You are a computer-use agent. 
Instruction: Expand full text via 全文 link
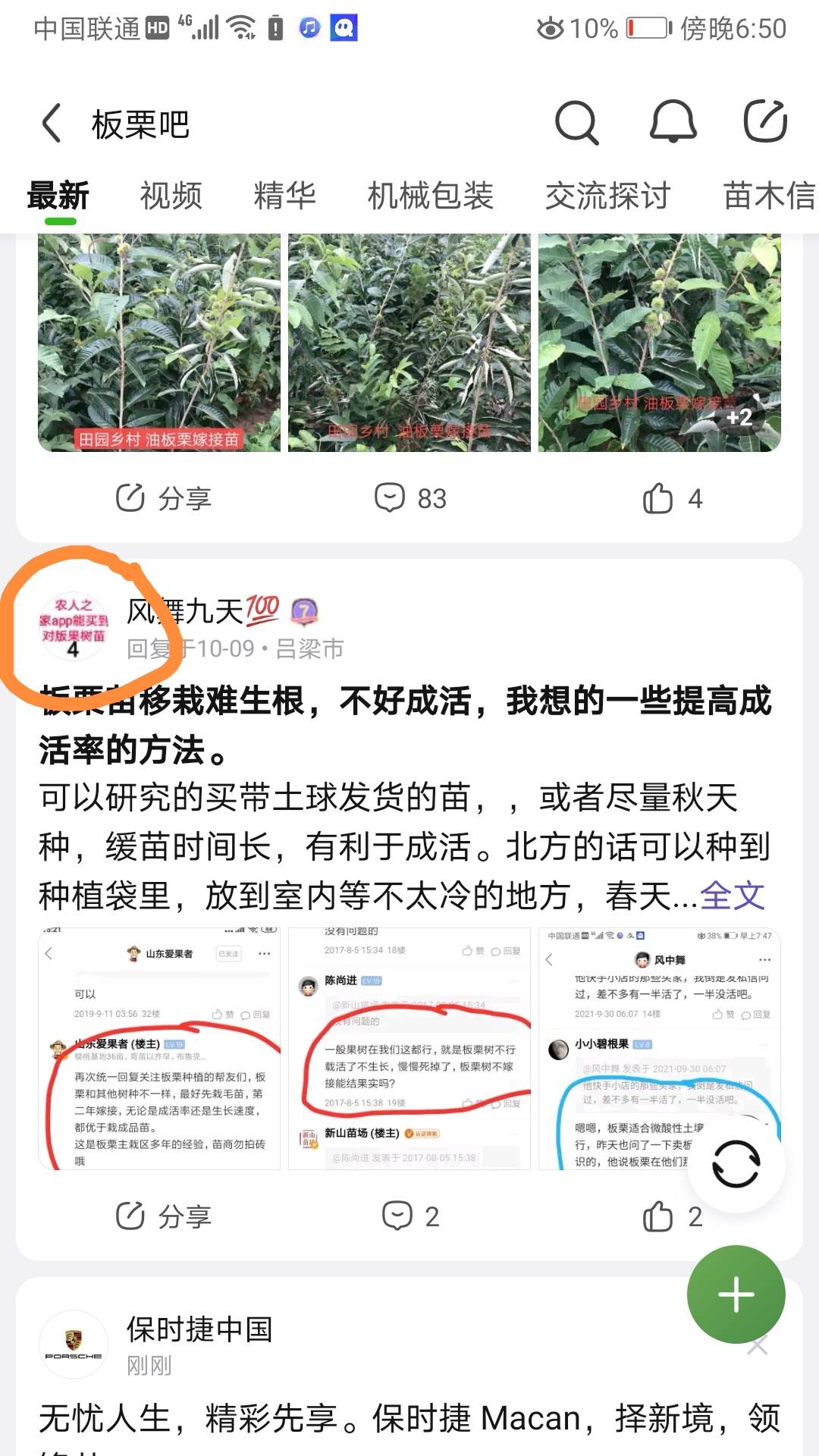pos(732,896)
